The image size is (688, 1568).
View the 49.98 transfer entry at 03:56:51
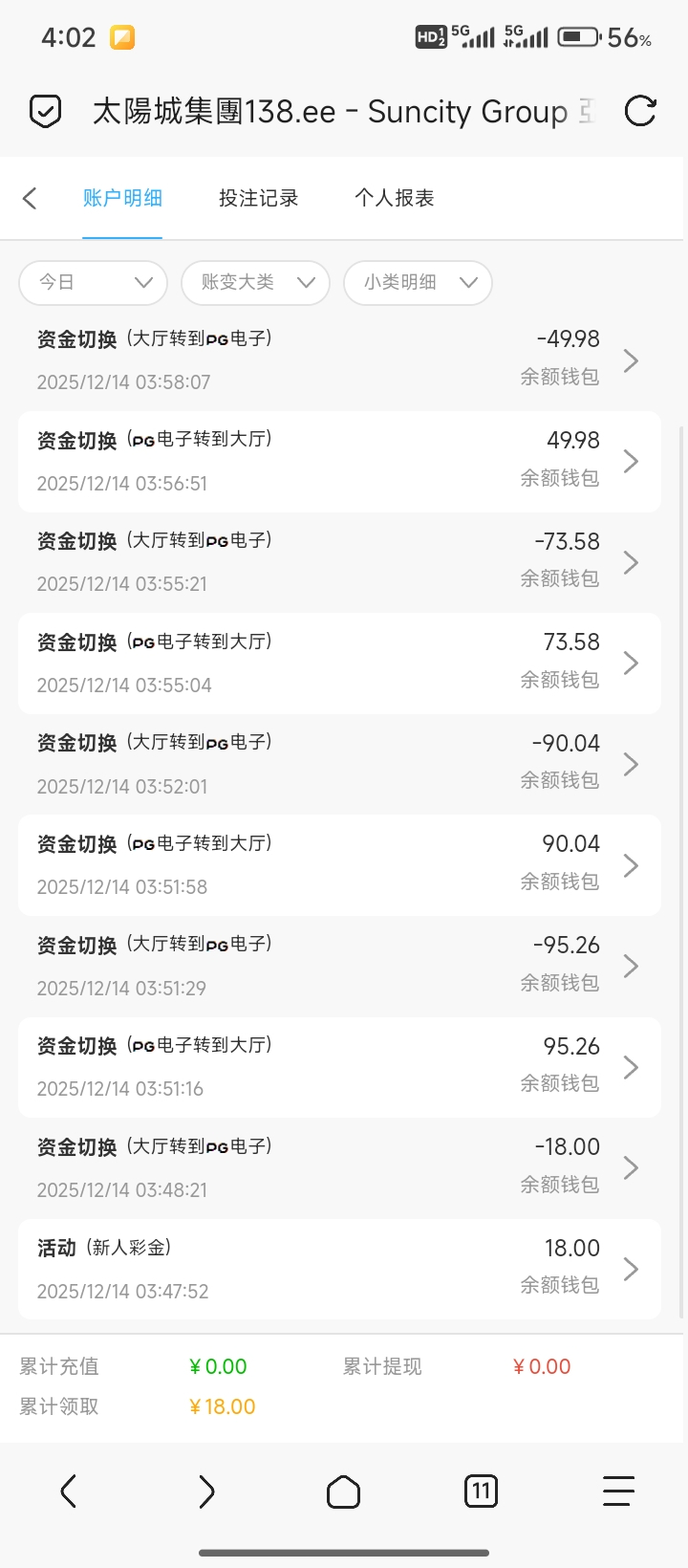coord(339,462)
